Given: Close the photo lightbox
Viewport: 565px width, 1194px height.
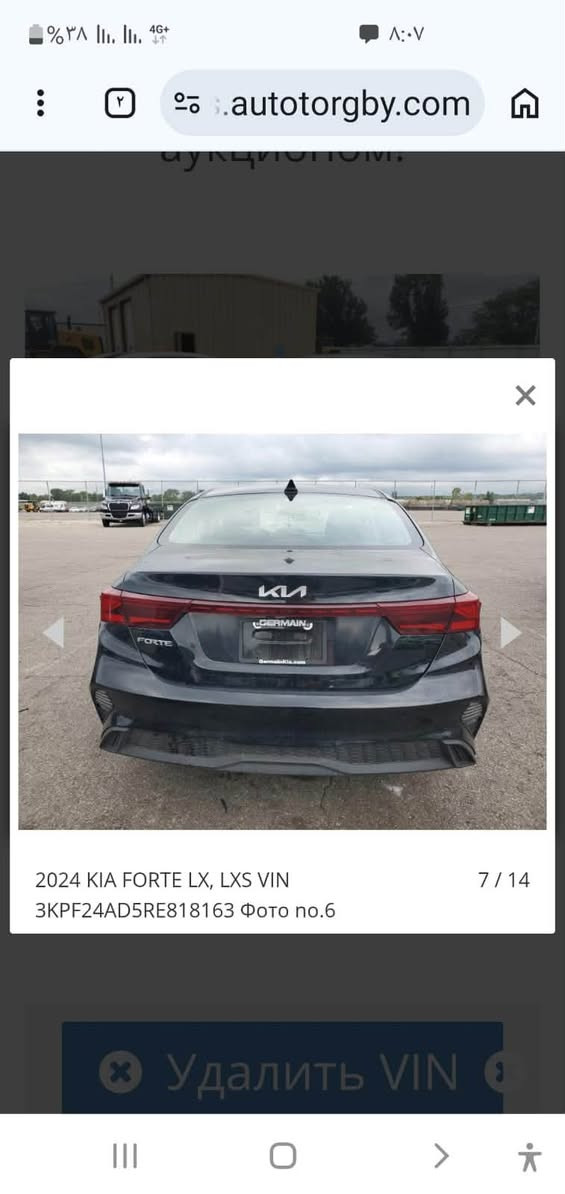Looking at the screenshot, I should coord(525,395).
